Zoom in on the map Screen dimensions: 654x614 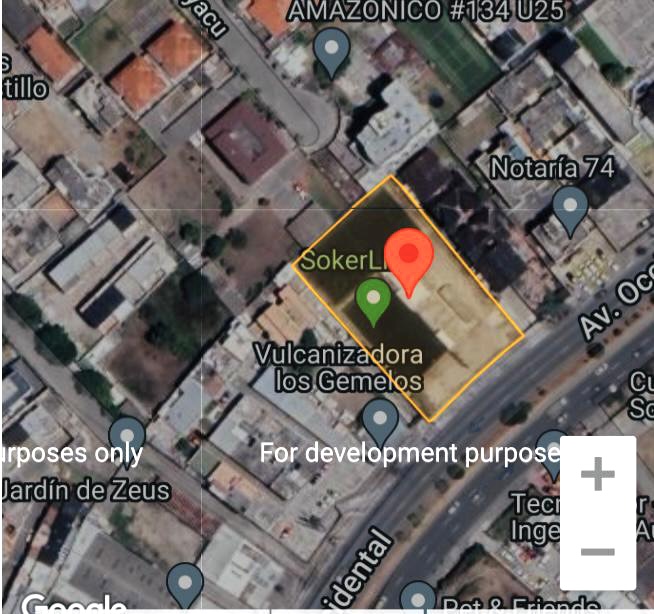[x=597, y=474]
